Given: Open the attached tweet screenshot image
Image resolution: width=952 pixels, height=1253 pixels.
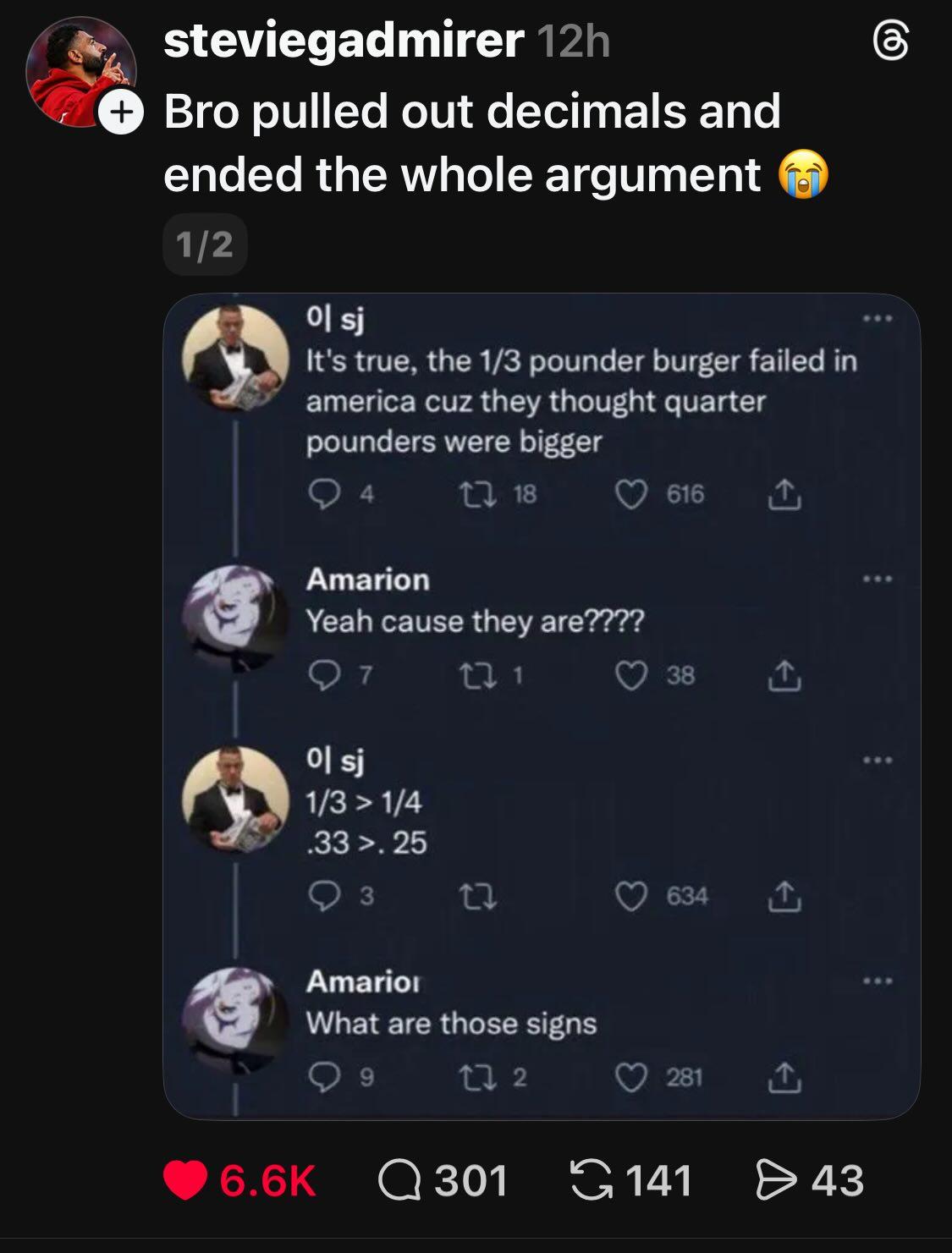Looking at the screenshot, I should click(x=541, y=706).
